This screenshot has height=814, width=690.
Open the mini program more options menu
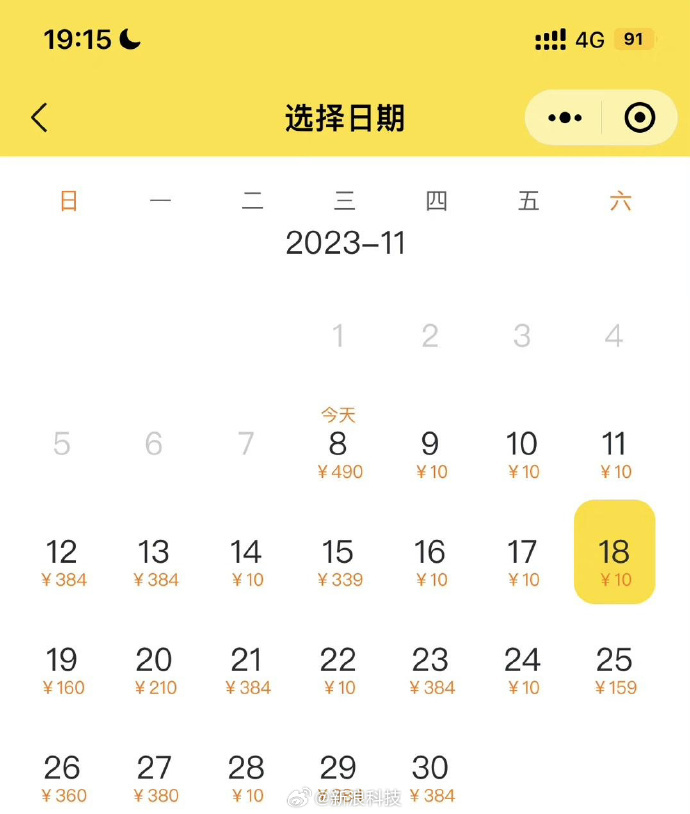click(x=565, y=118)
